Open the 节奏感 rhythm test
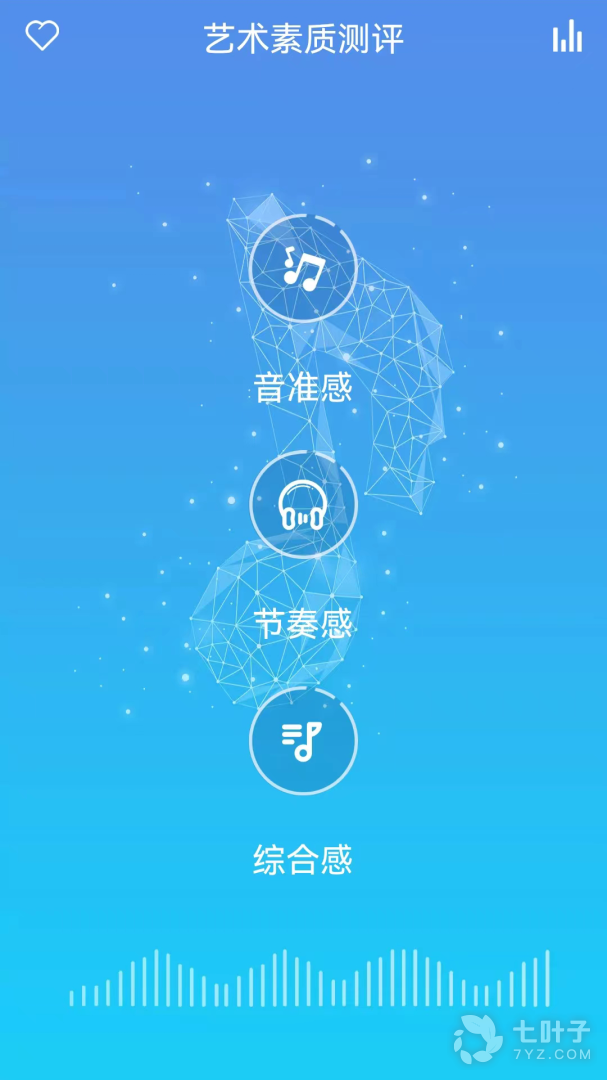The width and height of the screenshot is (607, 1080). point(303,505)
